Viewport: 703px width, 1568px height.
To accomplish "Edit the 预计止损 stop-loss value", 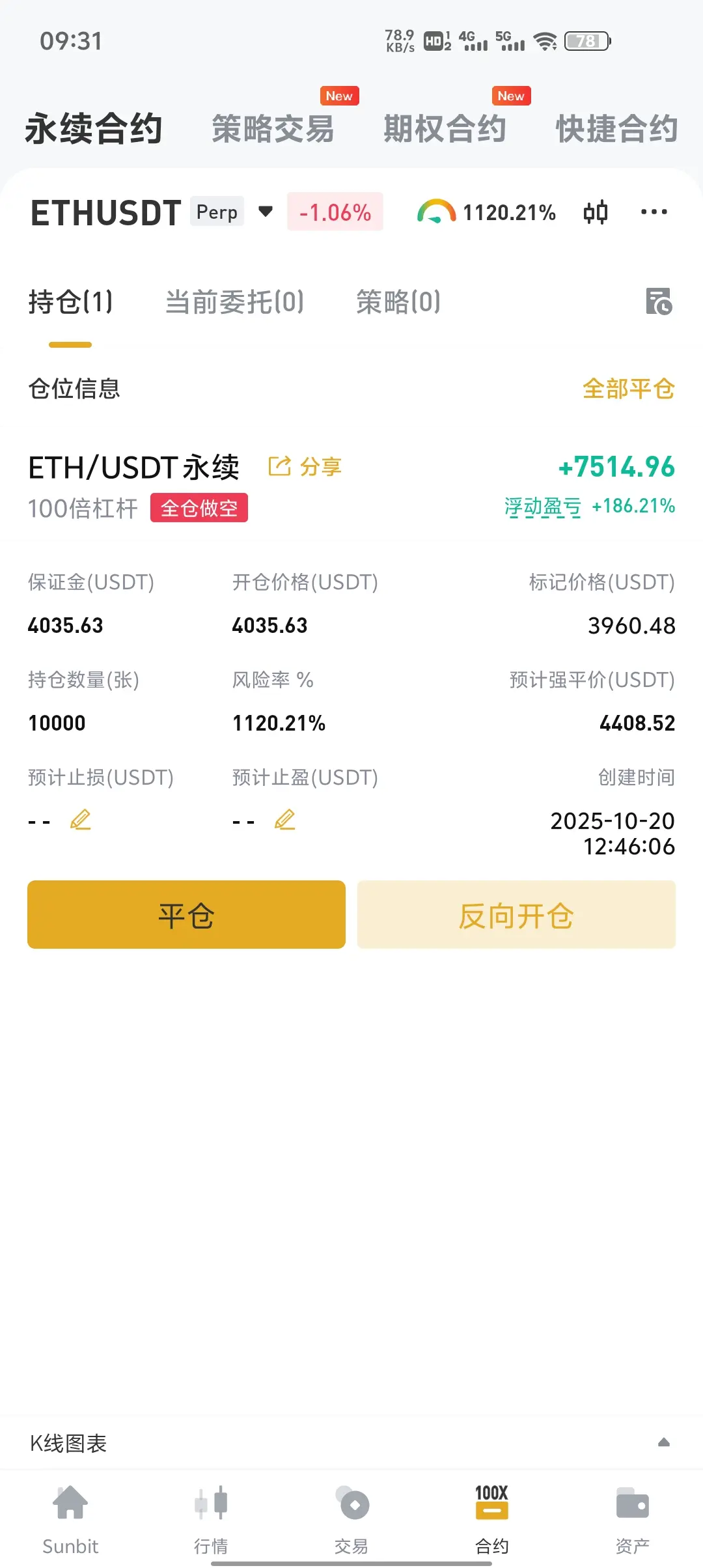I will coord(80,820).
